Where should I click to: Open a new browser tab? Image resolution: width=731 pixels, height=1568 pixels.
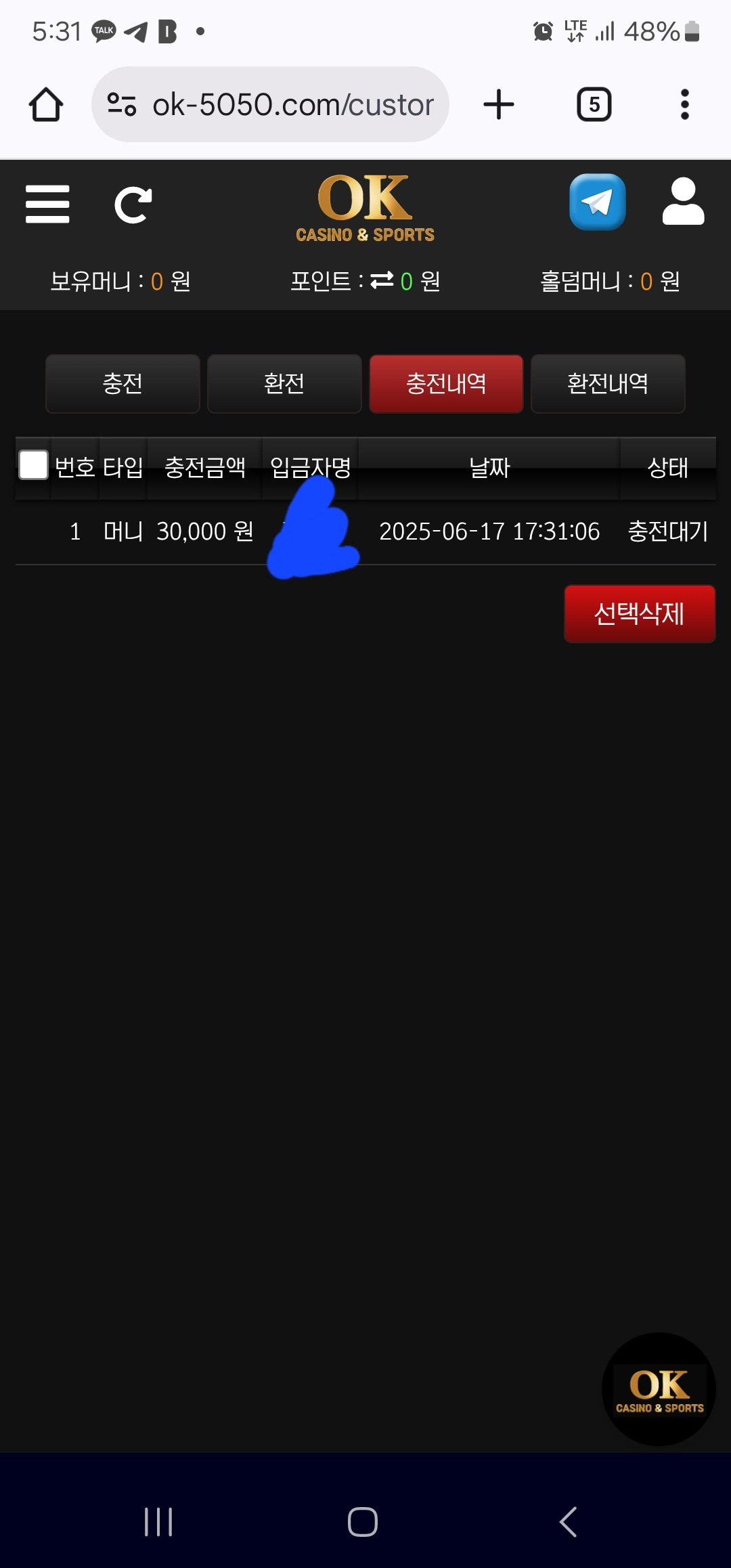499,105
